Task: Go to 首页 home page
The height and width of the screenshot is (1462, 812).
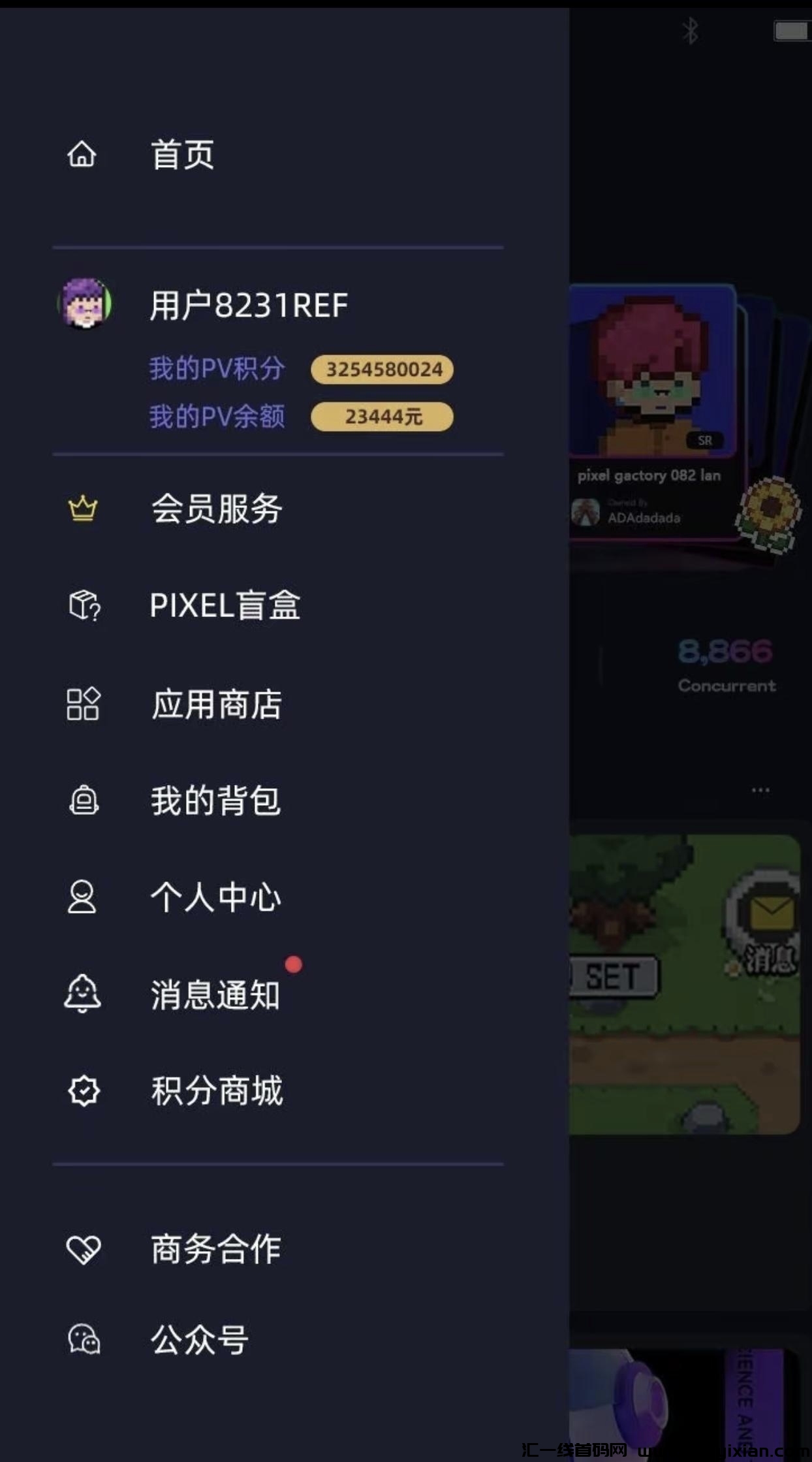Action: [x=182, y=155]
